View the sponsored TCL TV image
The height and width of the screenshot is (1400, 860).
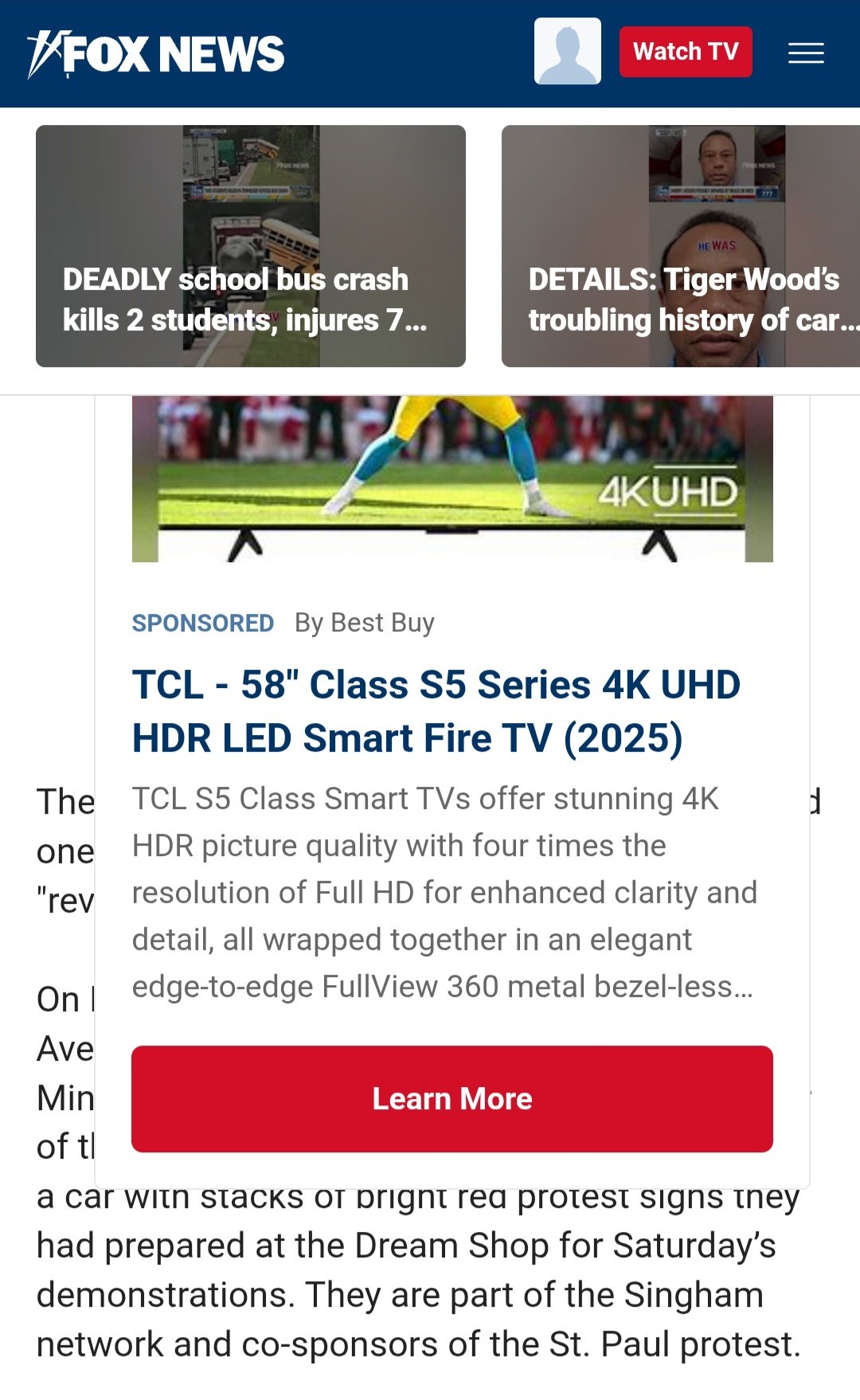pos(451,479)
